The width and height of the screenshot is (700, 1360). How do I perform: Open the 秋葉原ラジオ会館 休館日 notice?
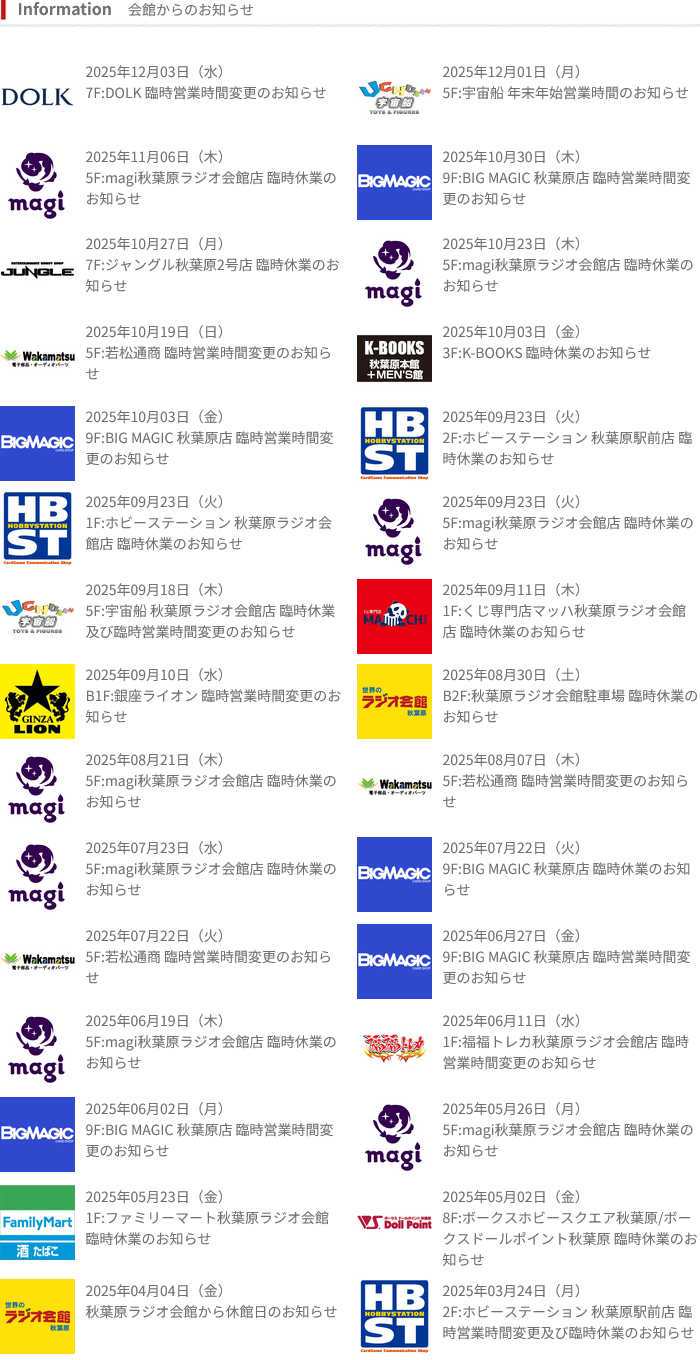click(211, 1311)
